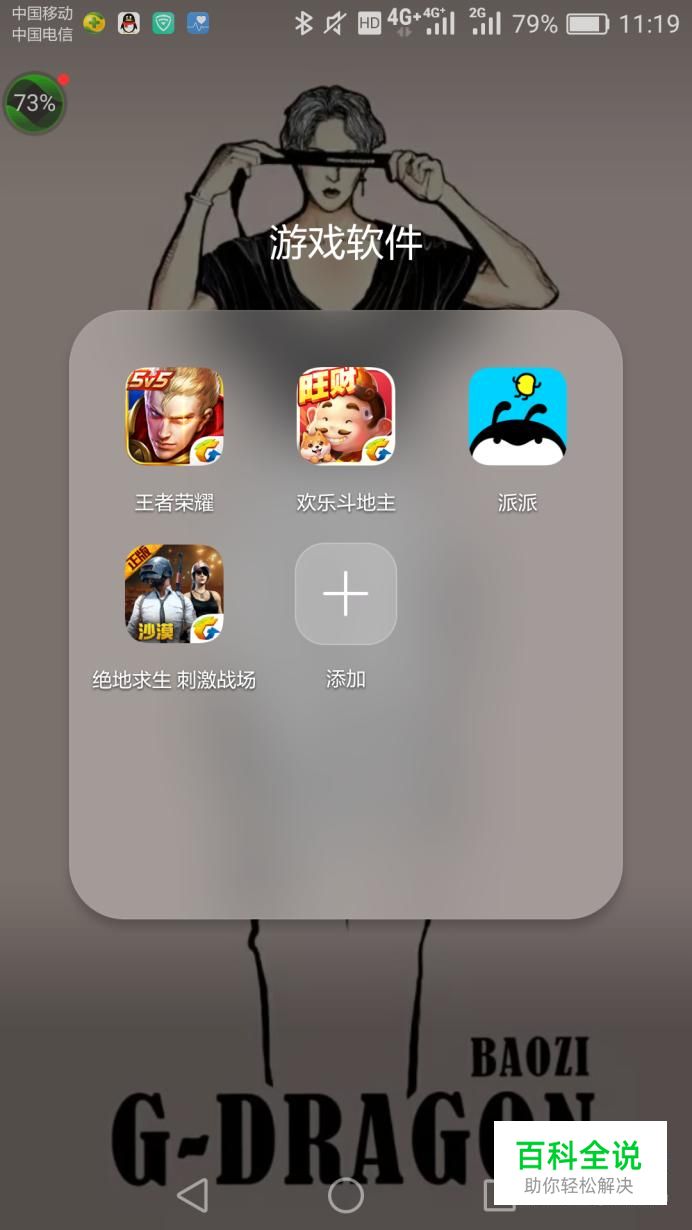Start 绝地求生 刺激战场 game
The image size is (692, 1230).
click(x=174, y=594)
